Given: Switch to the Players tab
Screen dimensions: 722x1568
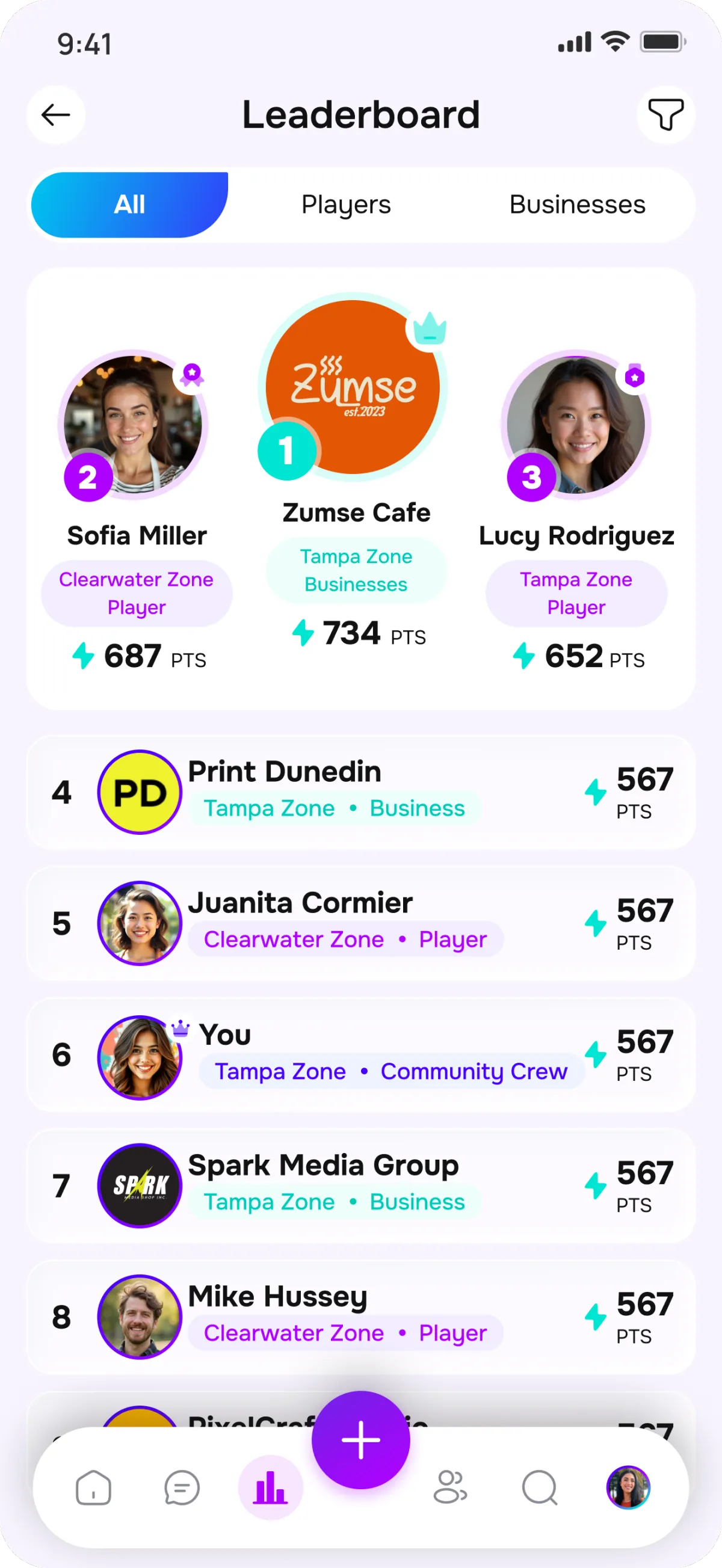Looking at the screenshot, I should pyautogui.click(x=346, y=204).
